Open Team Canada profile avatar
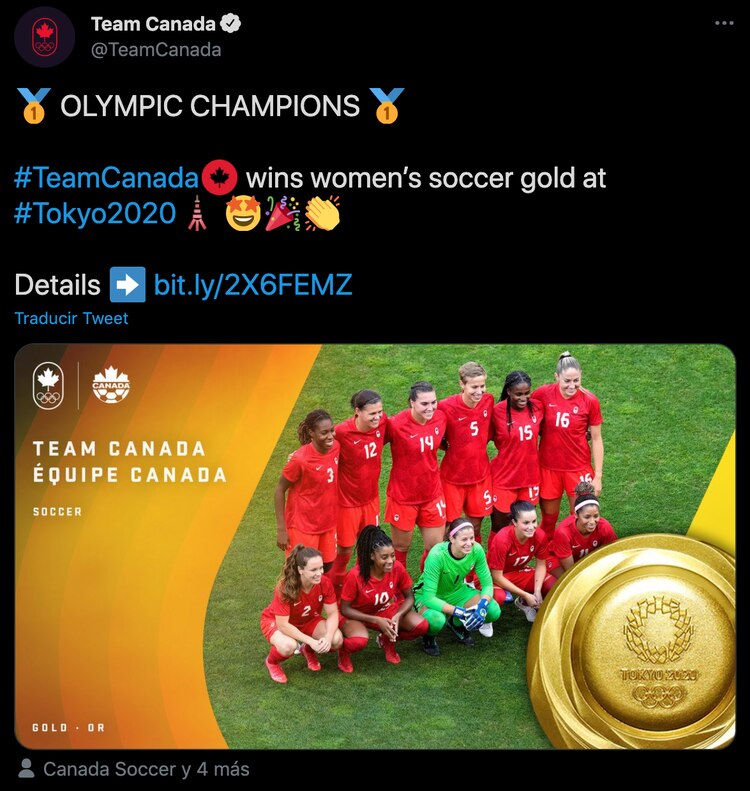Viewport: 750px width, 791px height. coord(44,37)
